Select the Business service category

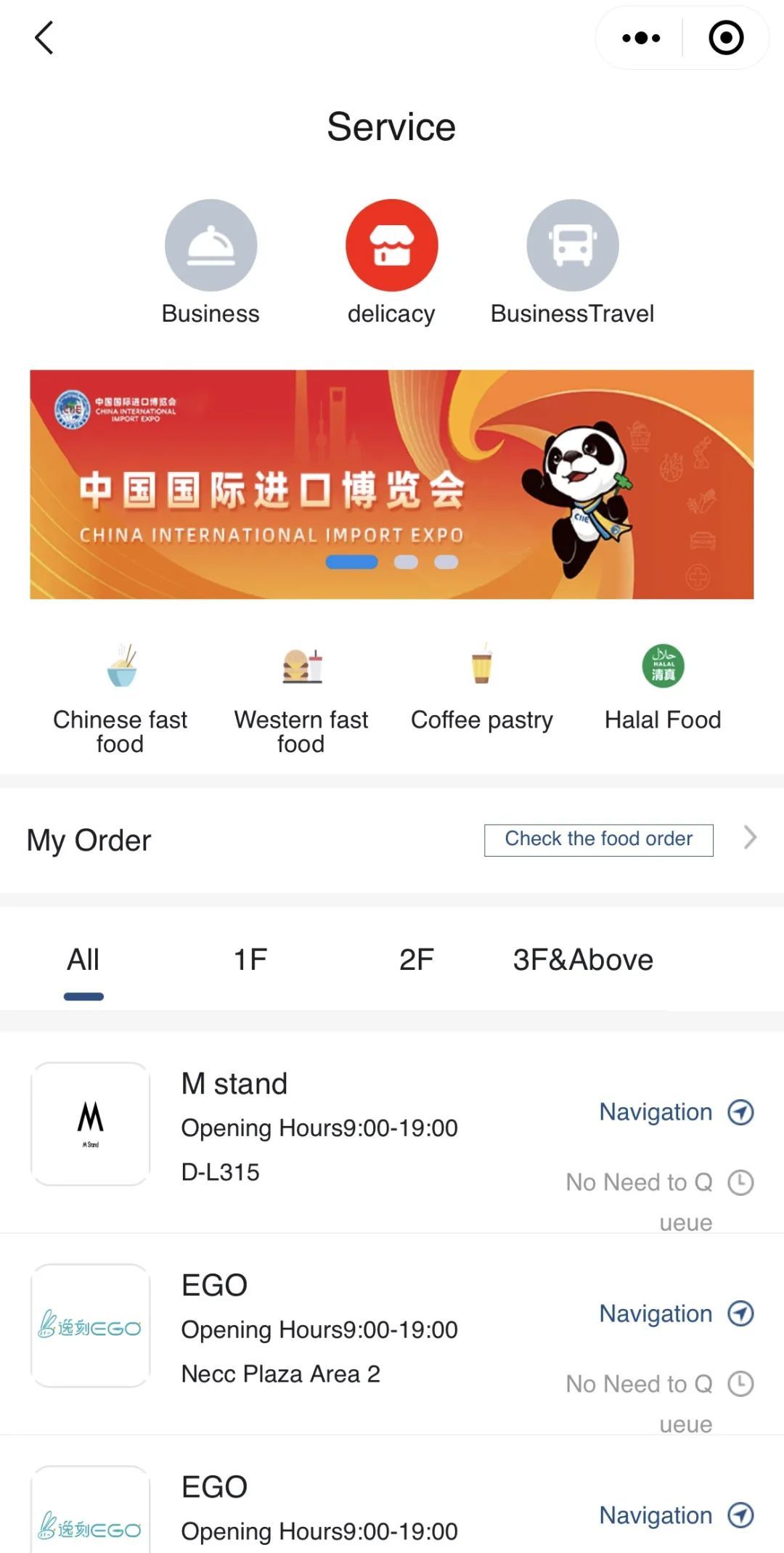[x=211, y=247]
